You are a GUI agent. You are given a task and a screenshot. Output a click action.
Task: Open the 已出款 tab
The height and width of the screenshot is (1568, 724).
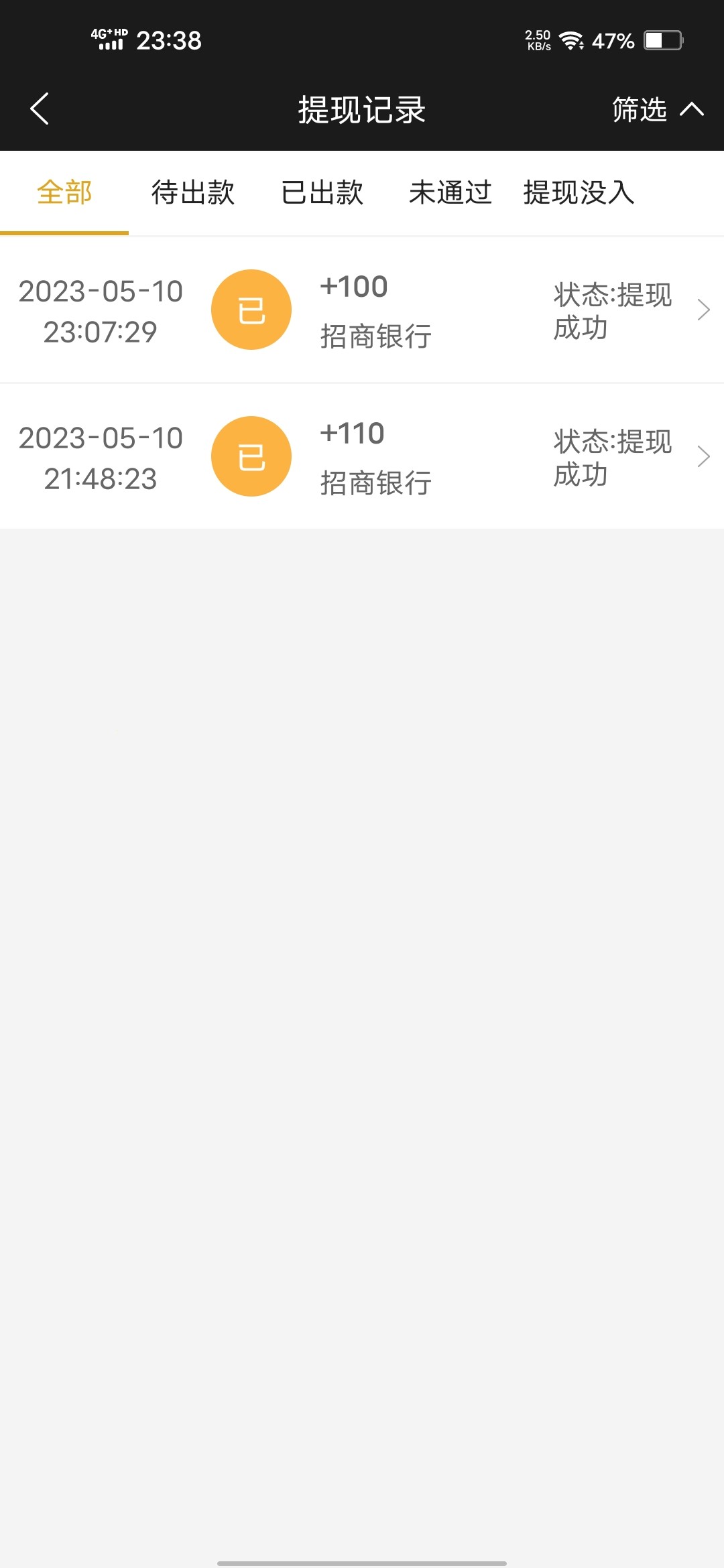point(322,192)
